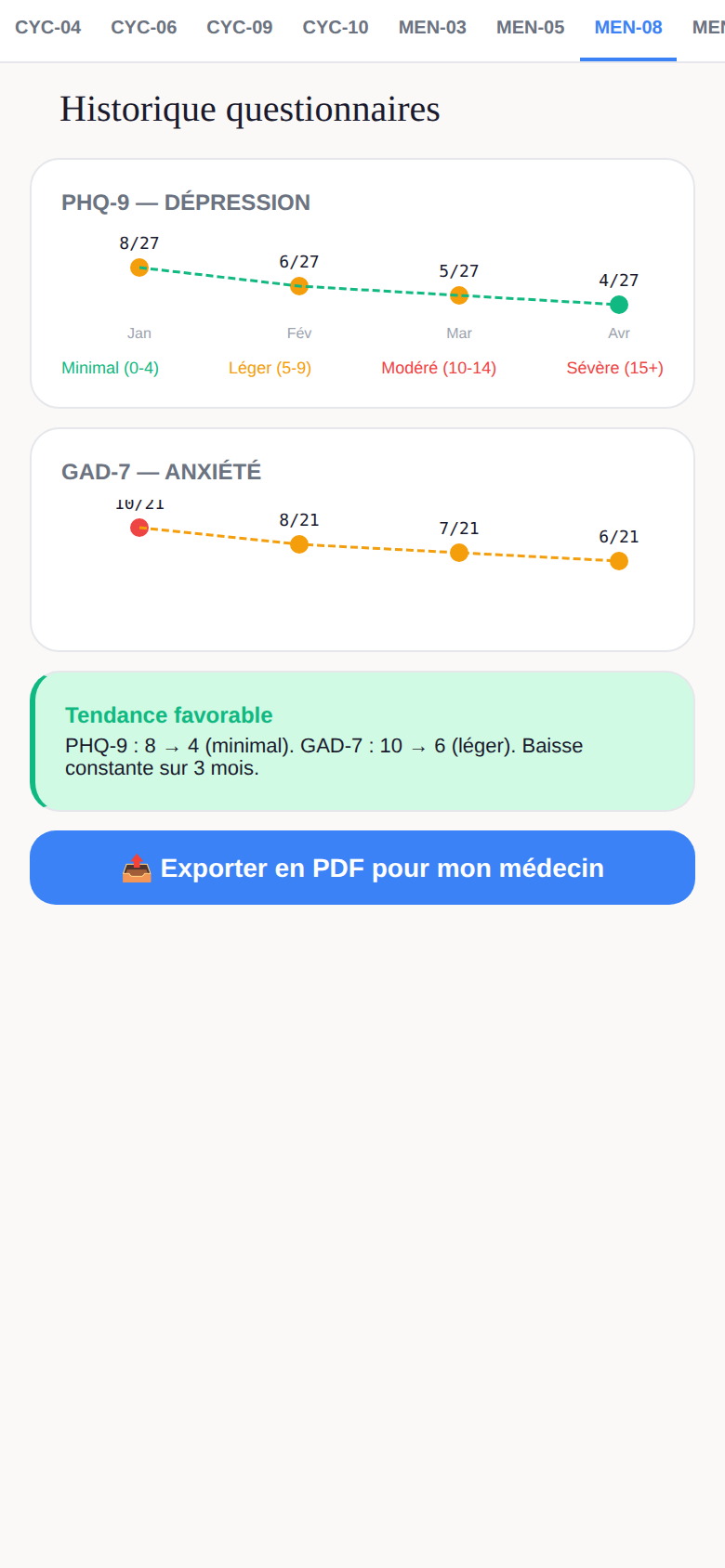Select the CYC-09 tab
Image resolution: width=725 pixels, height=1568 pixels.
tap(240, 28)
